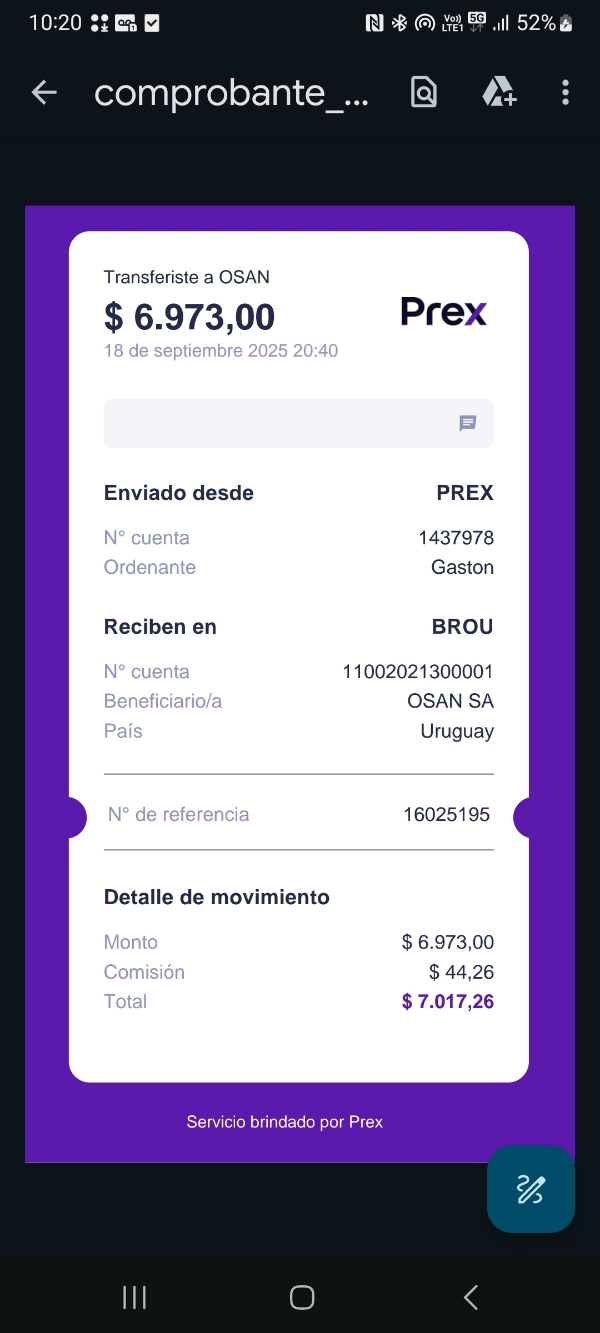Viewport: 600px width, 1333px height.
Task: Tap the edit annotate floating button
Action: (x=530, y=1189)
